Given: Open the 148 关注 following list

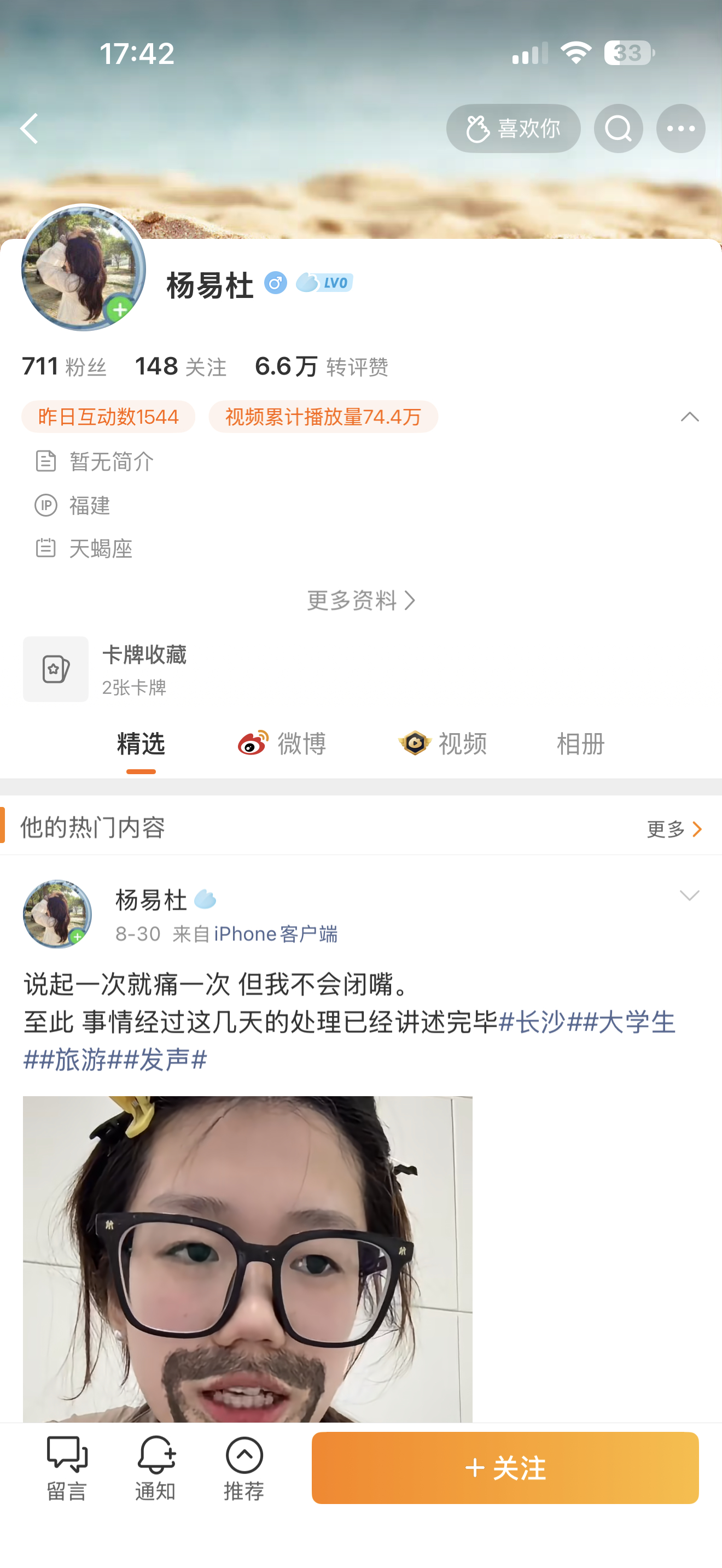Looking at the screenshot, I should coord(181,366).
